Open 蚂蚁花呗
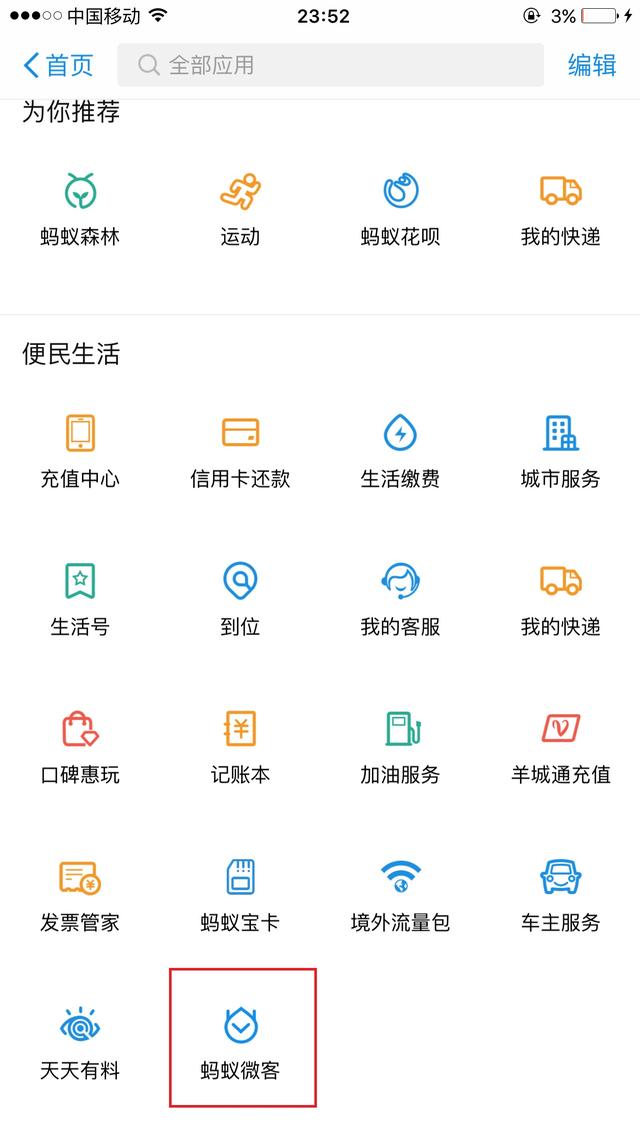 (x=400, y=208)
